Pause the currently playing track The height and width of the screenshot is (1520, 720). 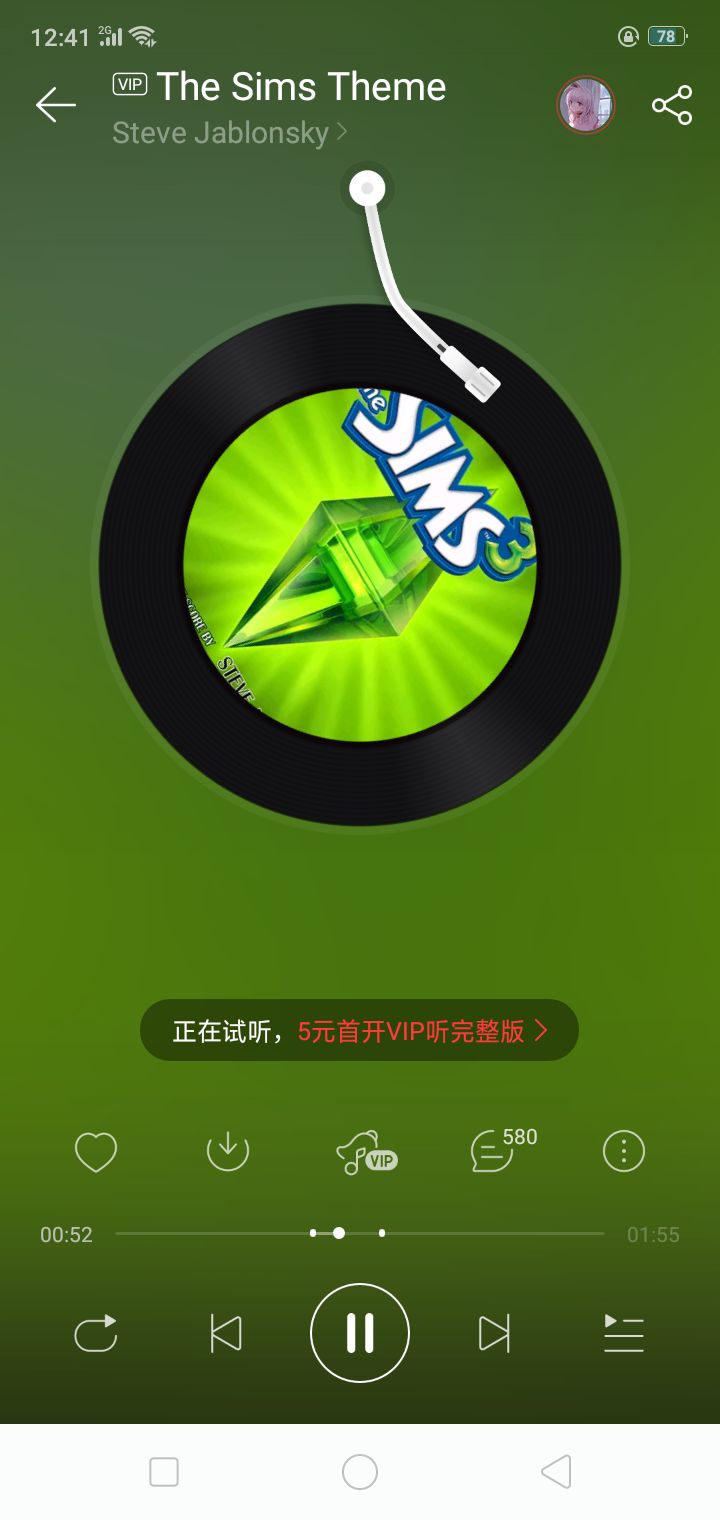(360, 1333)
